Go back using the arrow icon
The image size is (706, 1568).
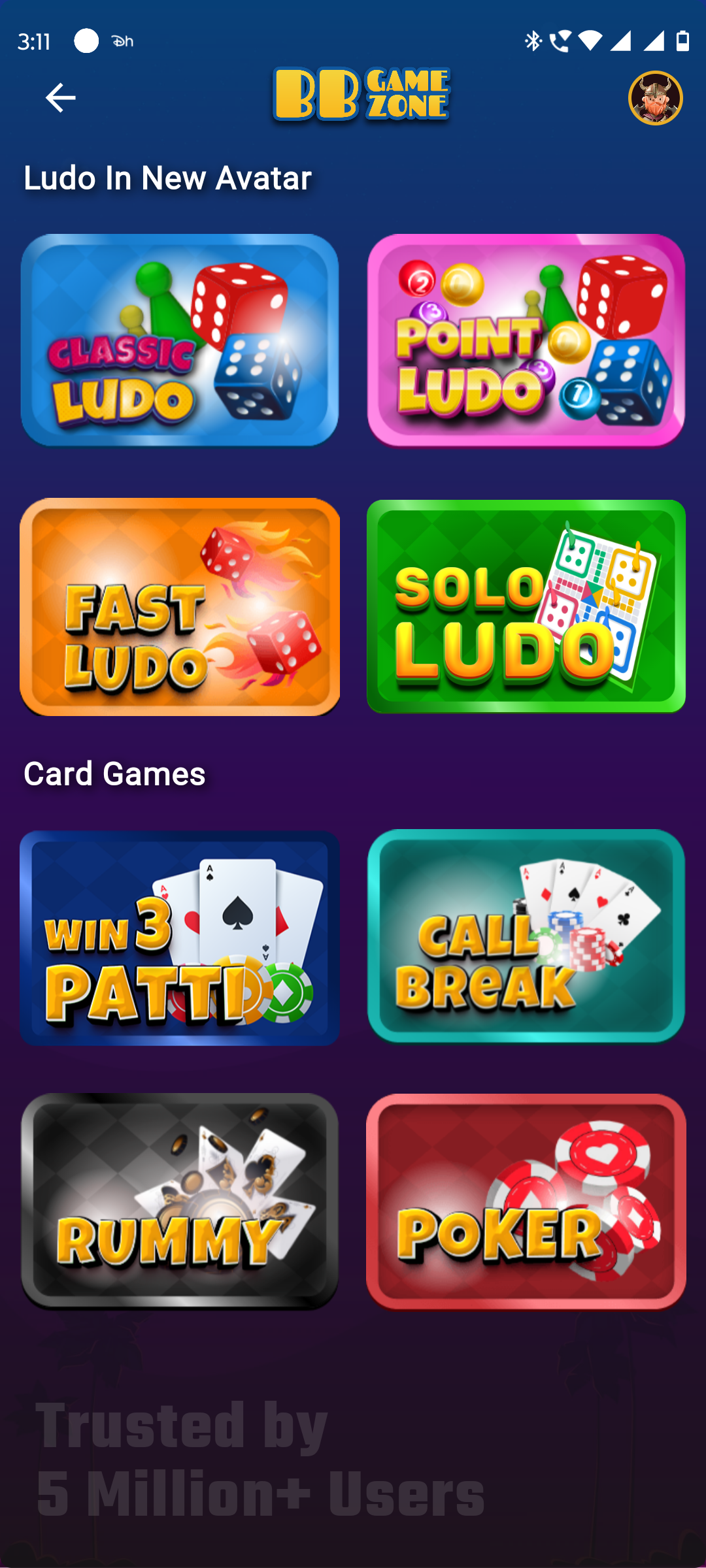60,98
